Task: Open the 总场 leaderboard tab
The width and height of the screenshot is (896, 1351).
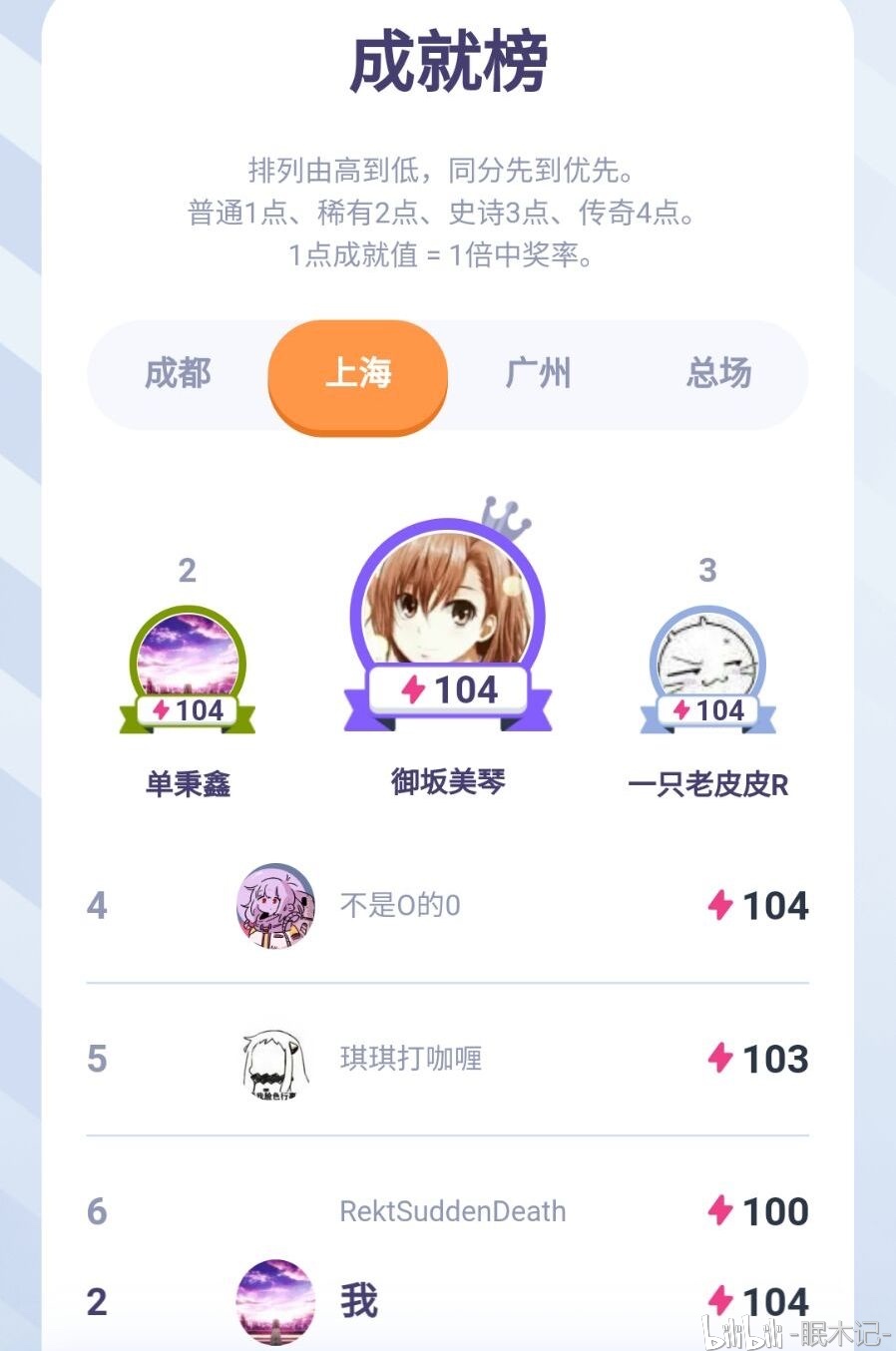Action: coord(718,374)
